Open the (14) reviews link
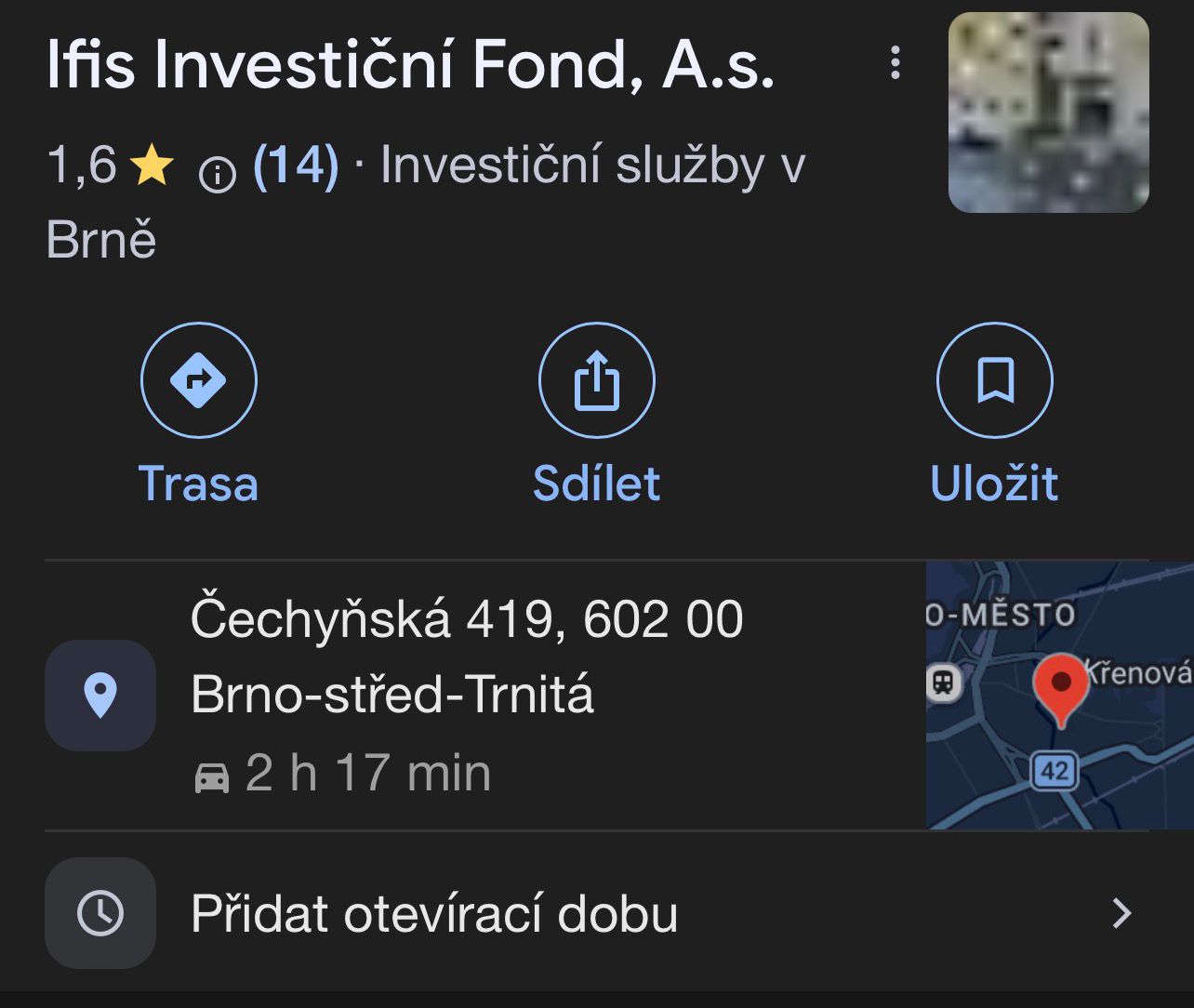 296,166
